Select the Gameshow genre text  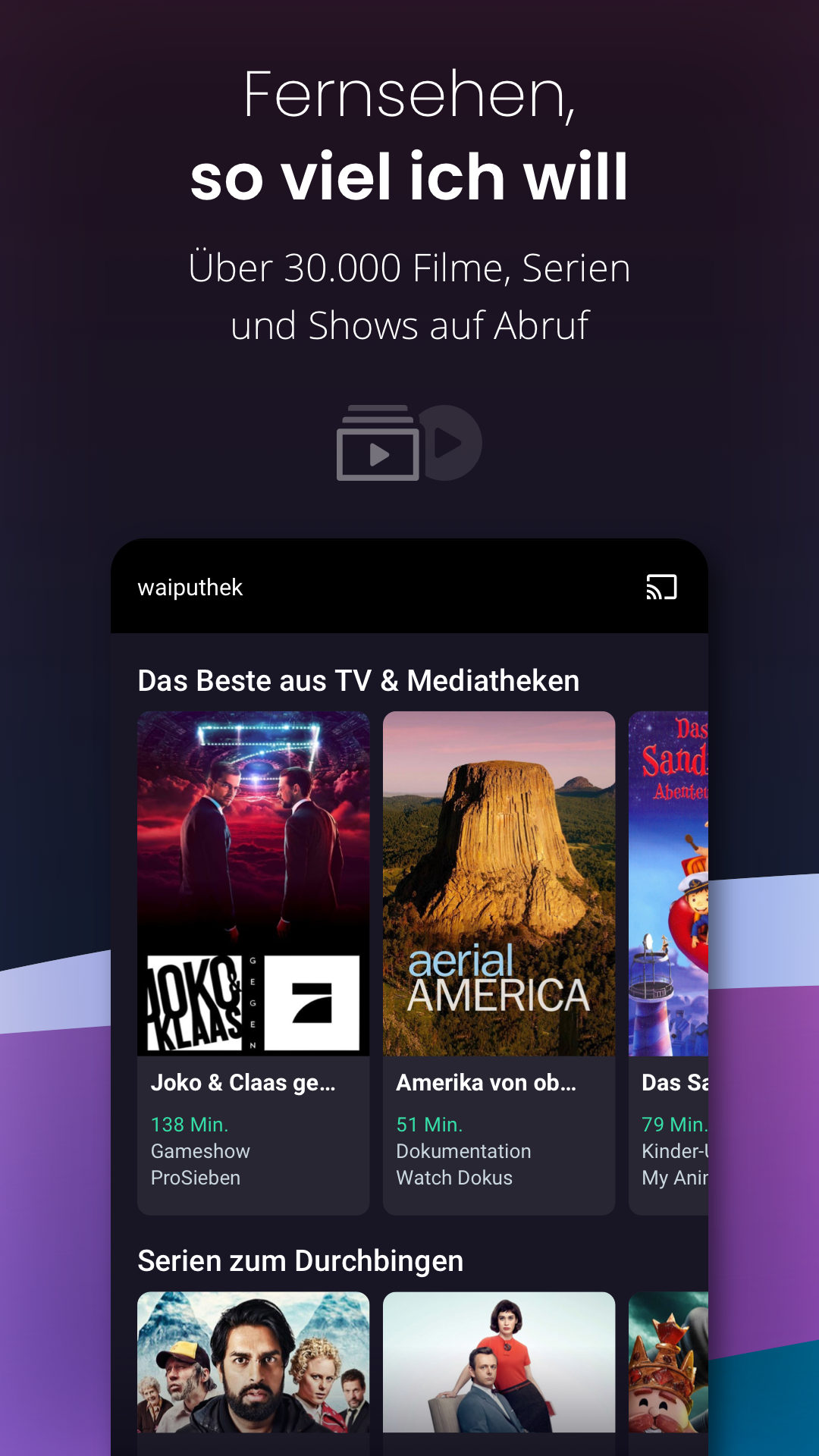(x=199, y=1151)
